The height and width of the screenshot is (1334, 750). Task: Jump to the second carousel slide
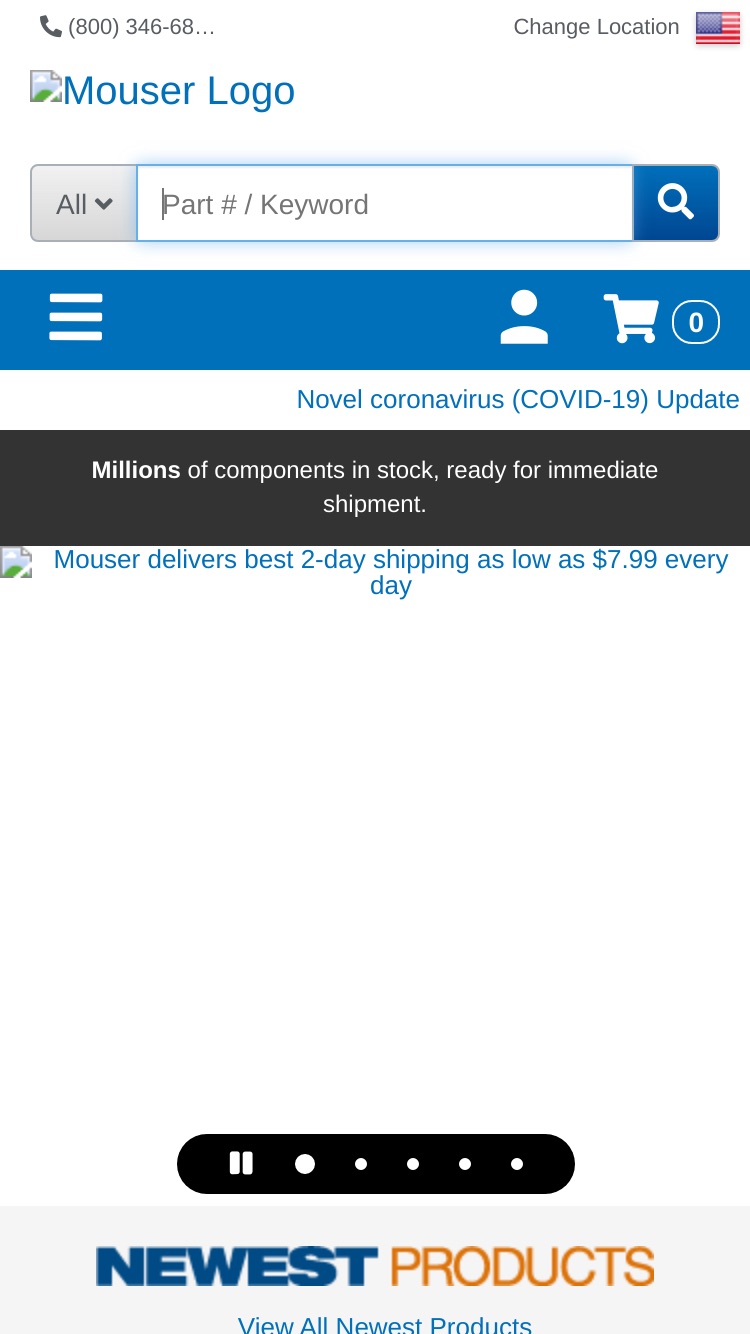click(361, 1164)
